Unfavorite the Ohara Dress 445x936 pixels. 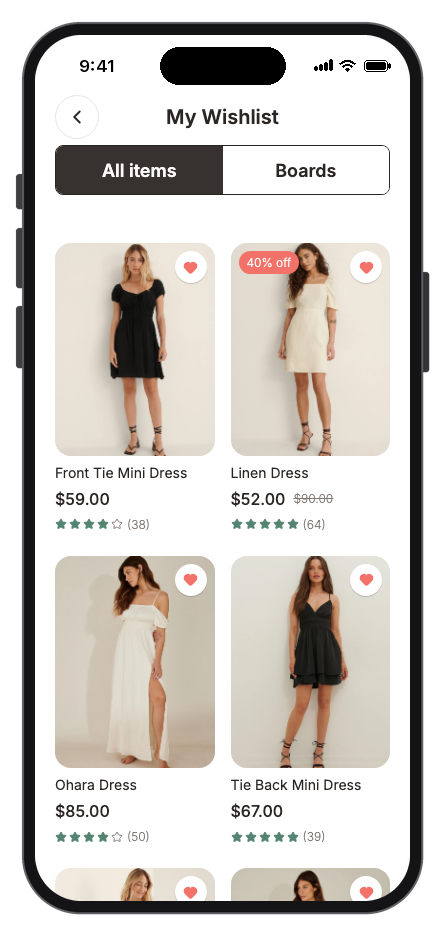191,580
